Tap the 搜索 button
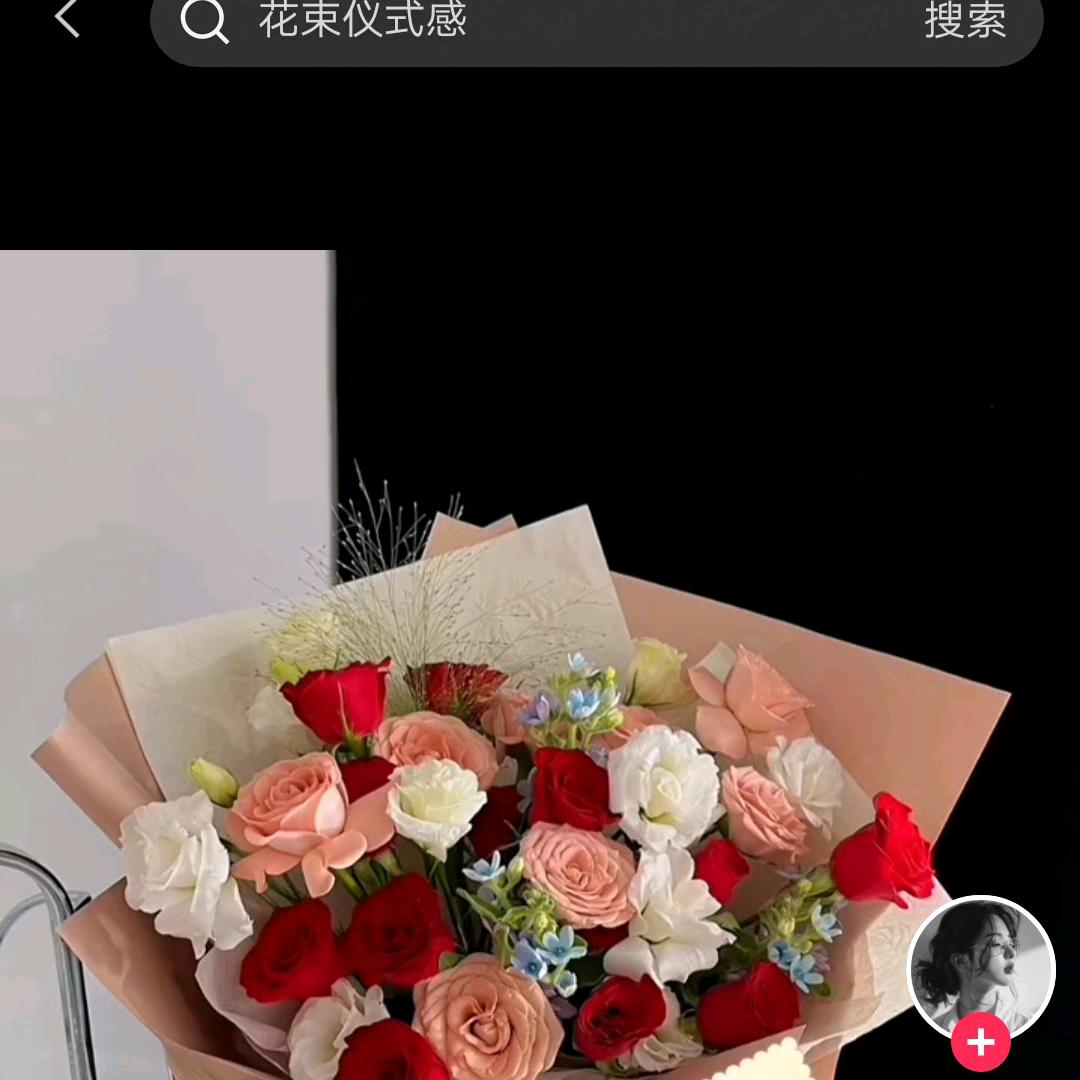 click(x=964, y=20)
